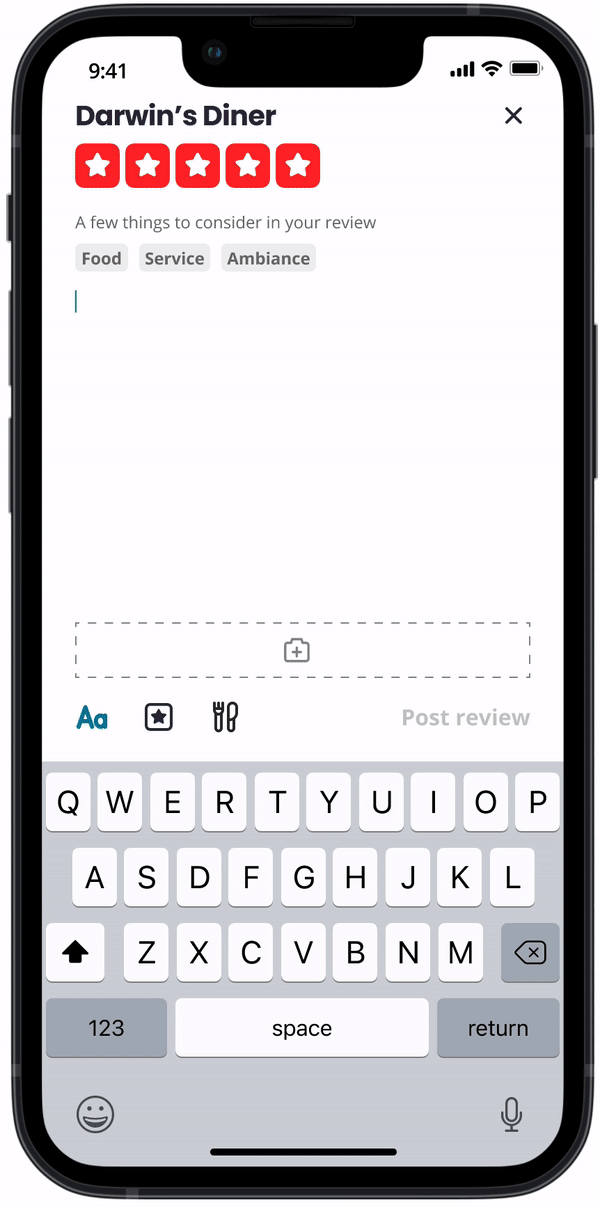Image resolution: width=600 pixels, height=1207 pixels.
Task: Set rating to one star
Action: tap(98, 166)
